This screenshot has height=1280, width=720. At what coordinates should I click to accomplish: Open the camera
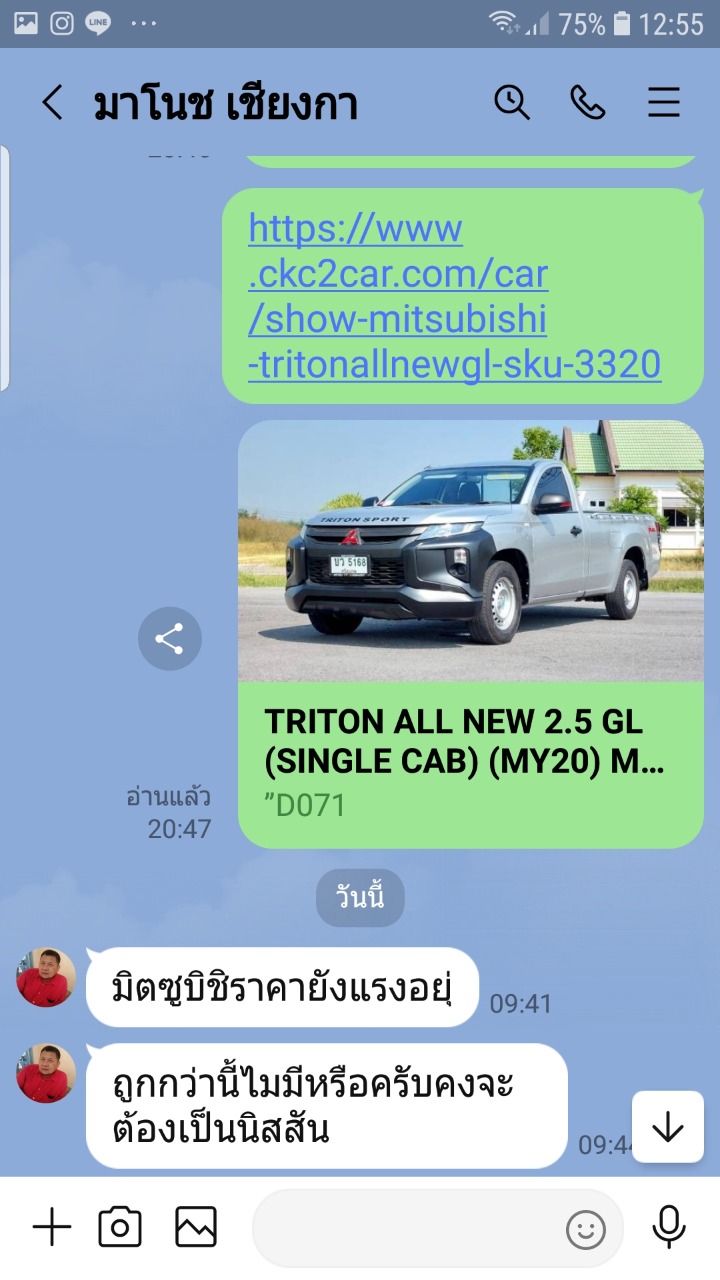[120, 1227]
